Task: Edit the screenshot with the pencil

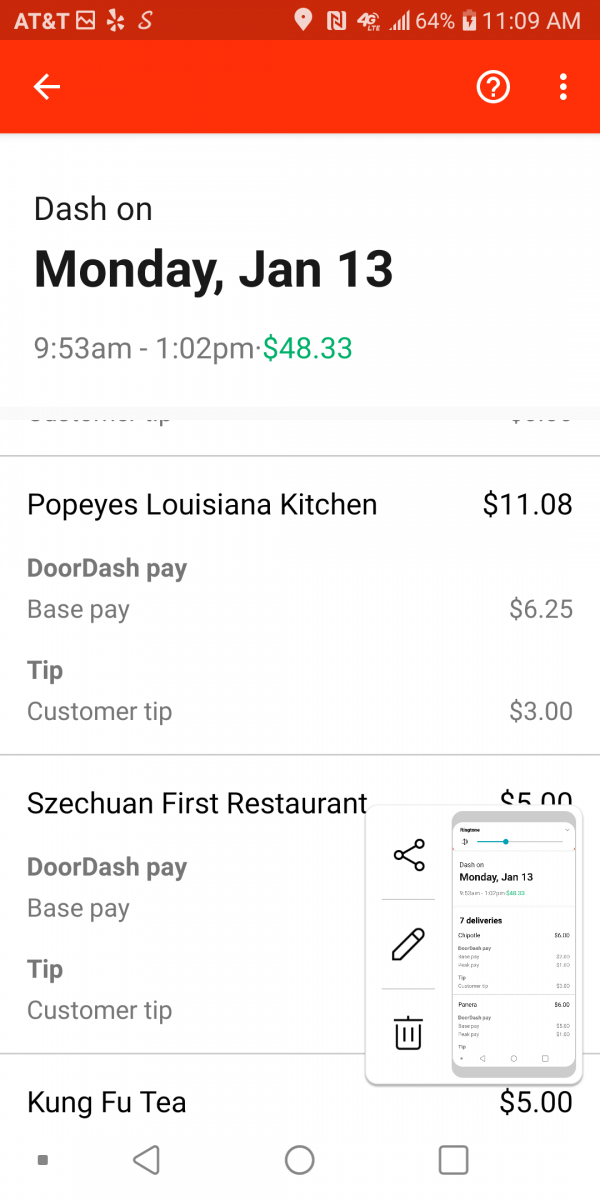Action: coord(408,944)
